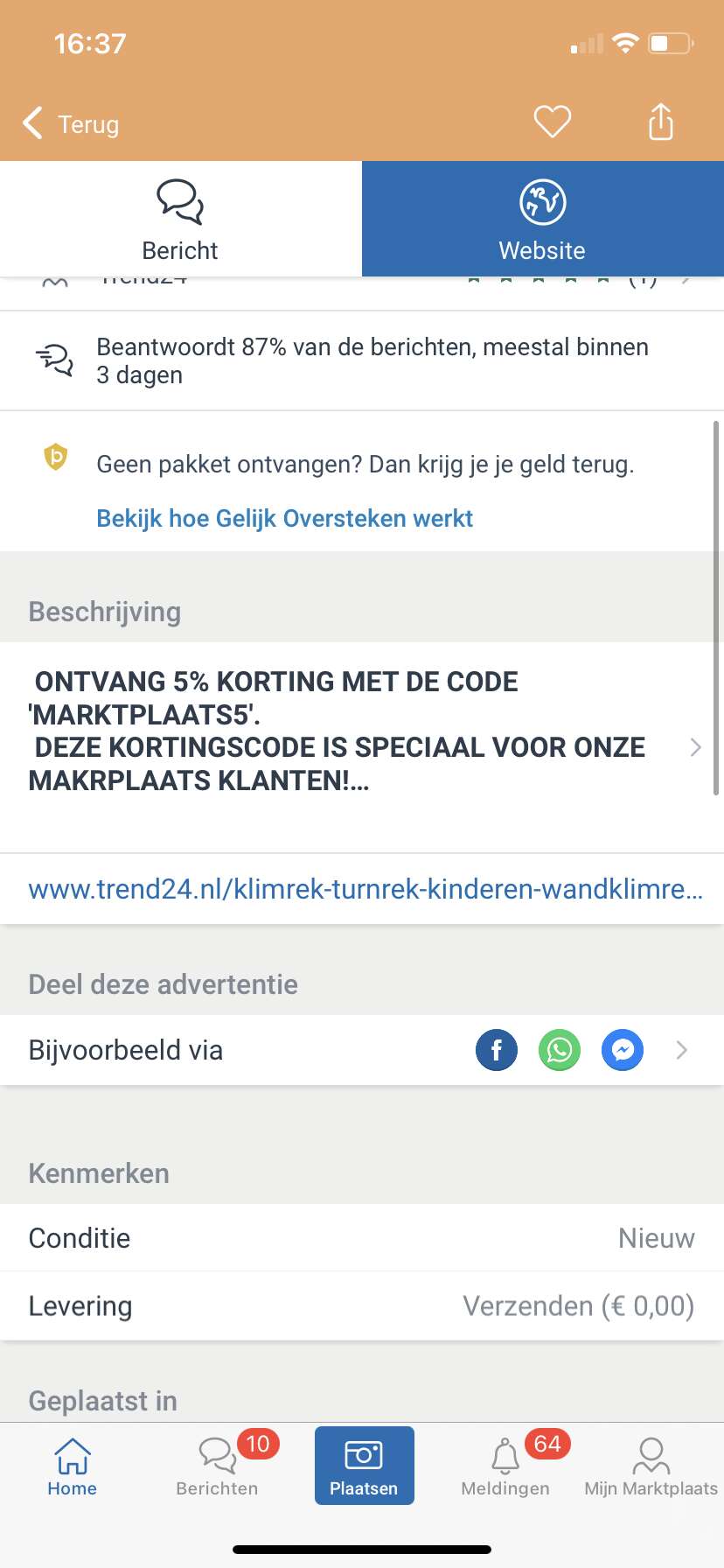Share the listing via Messenger

point(623,1049)
